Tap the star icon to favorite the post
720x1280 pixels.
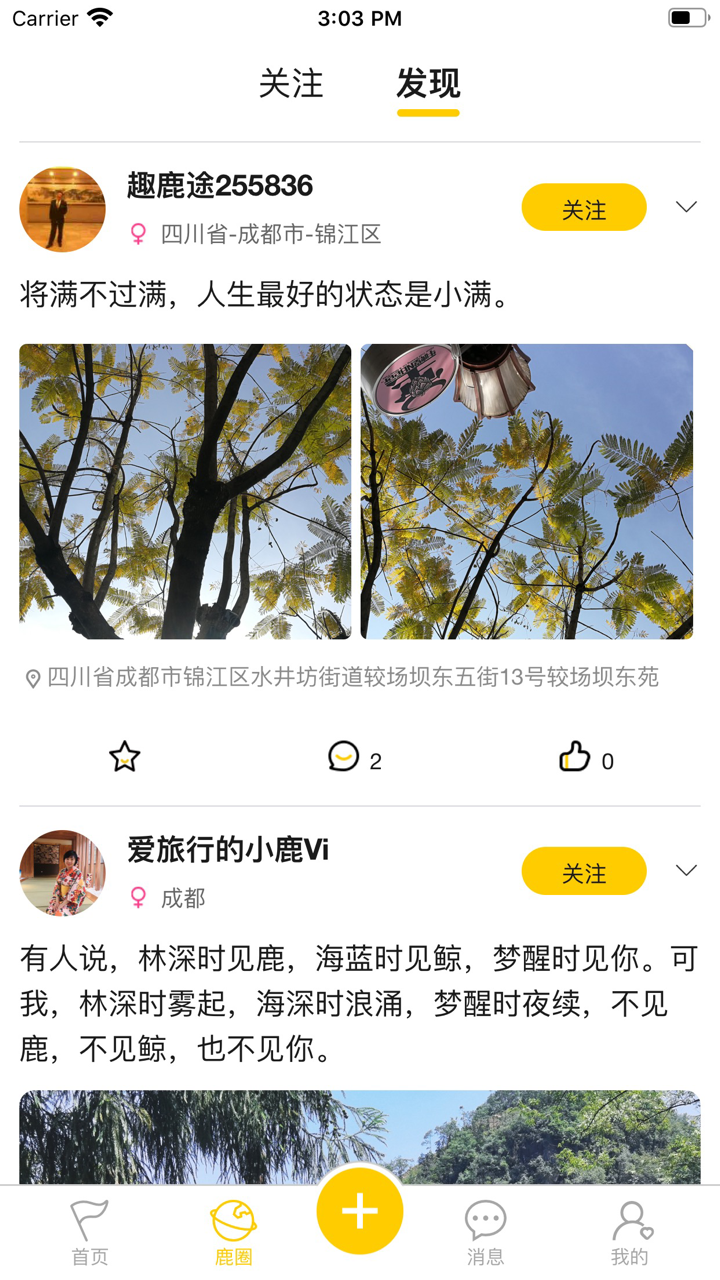[124, 757]
